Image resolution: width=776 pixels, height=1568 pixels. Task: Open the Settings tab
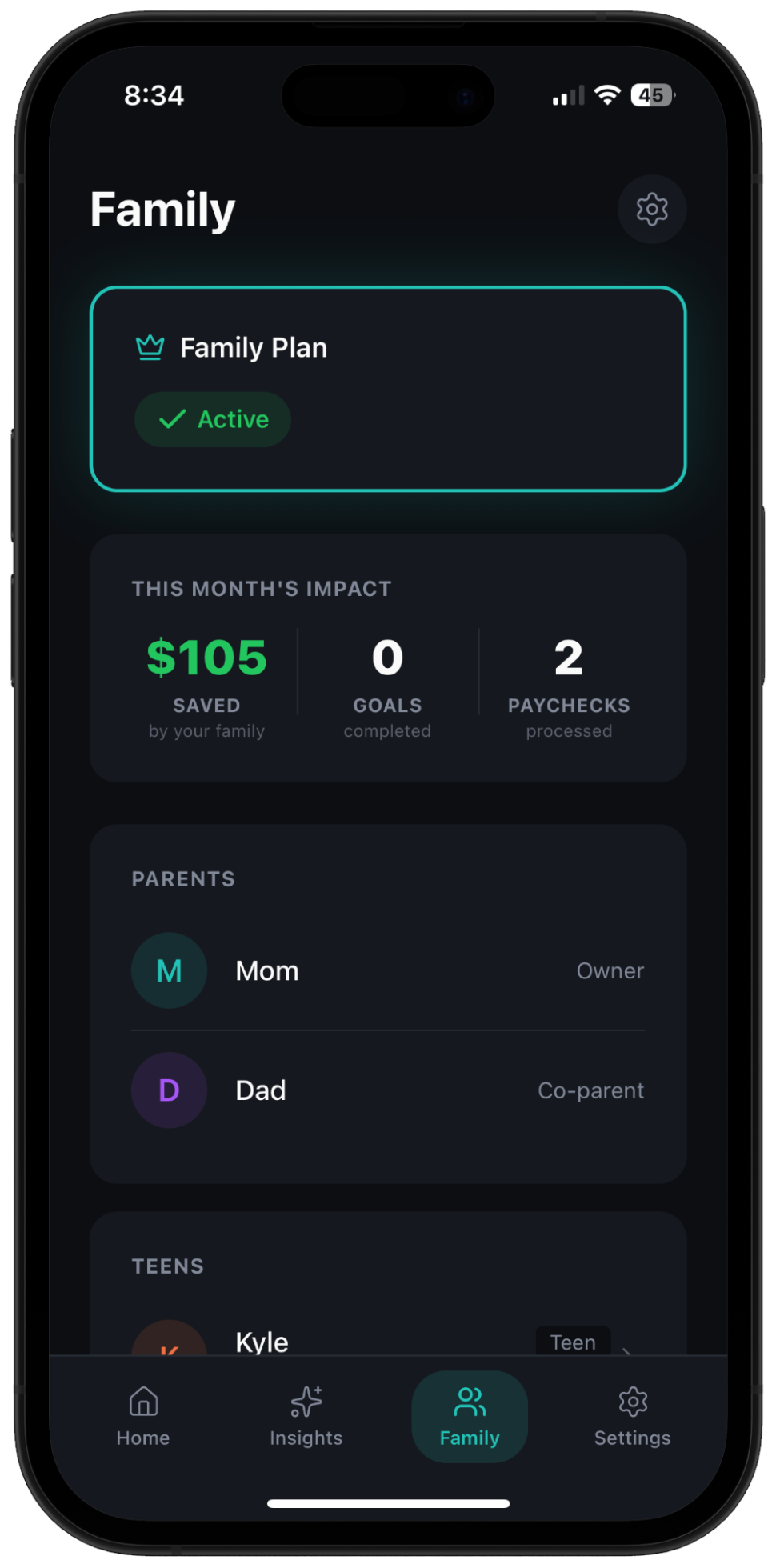tap(632, 1417)
